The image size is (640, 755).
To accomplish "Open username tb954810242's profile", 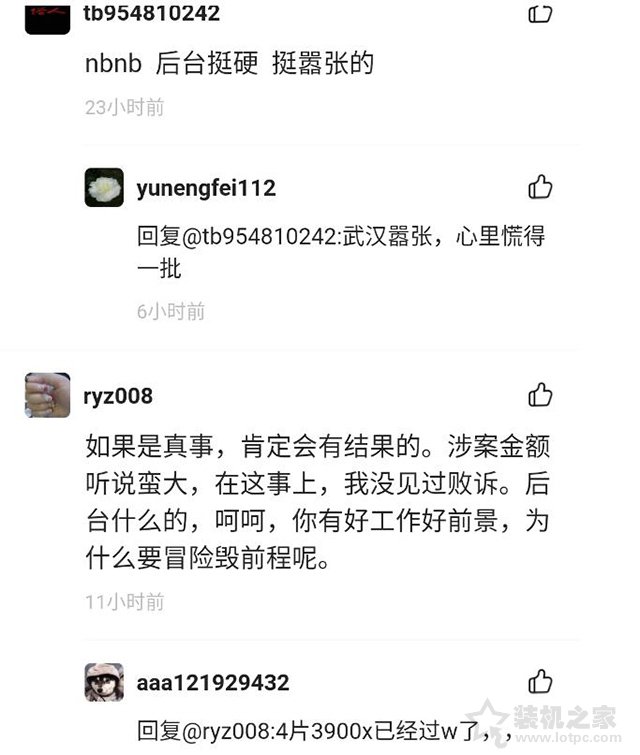I will (x=152, y=13).
